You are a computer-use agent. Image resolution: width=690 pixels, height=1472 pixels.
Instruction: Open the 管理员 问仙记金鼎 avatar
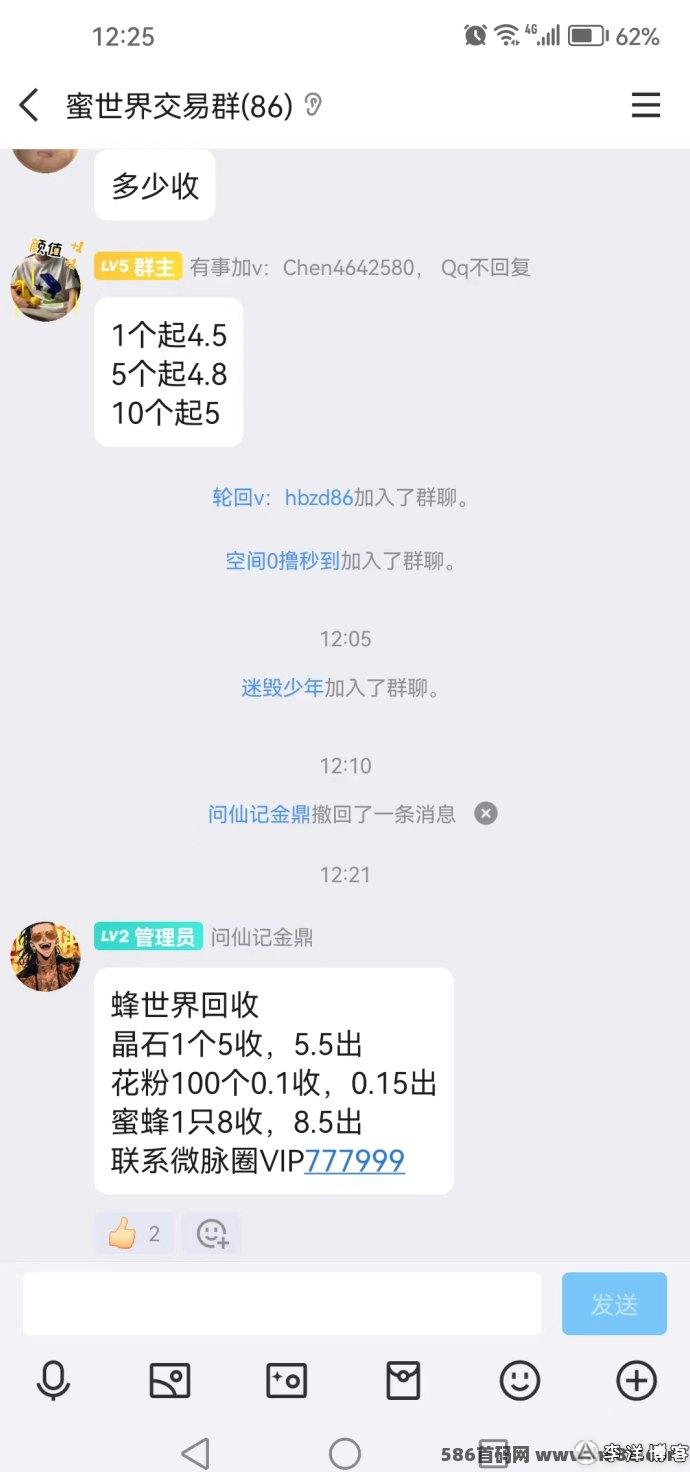click(x=45, y=957)
